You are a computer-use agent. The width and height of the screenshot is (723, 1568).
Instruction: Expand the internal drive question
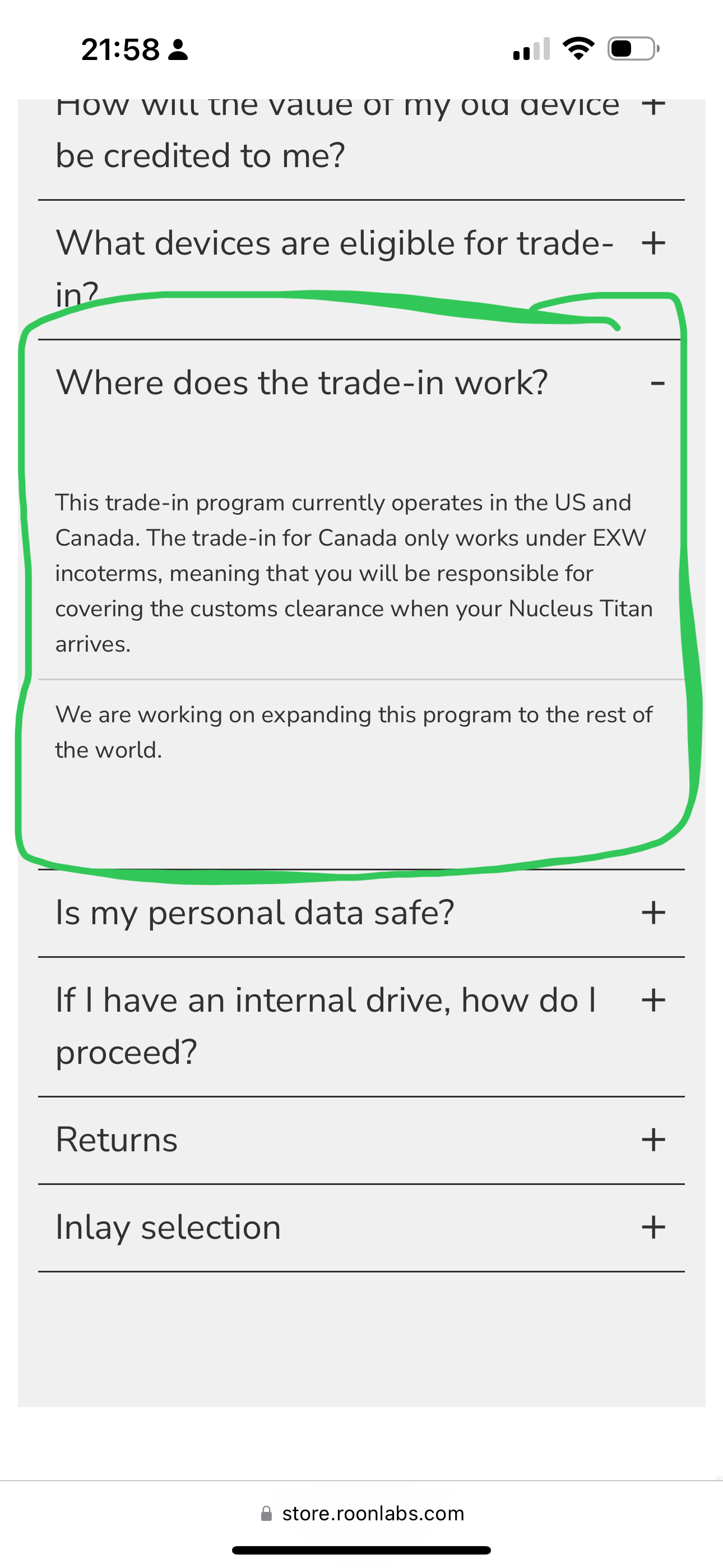click(x=361, y=1027)
